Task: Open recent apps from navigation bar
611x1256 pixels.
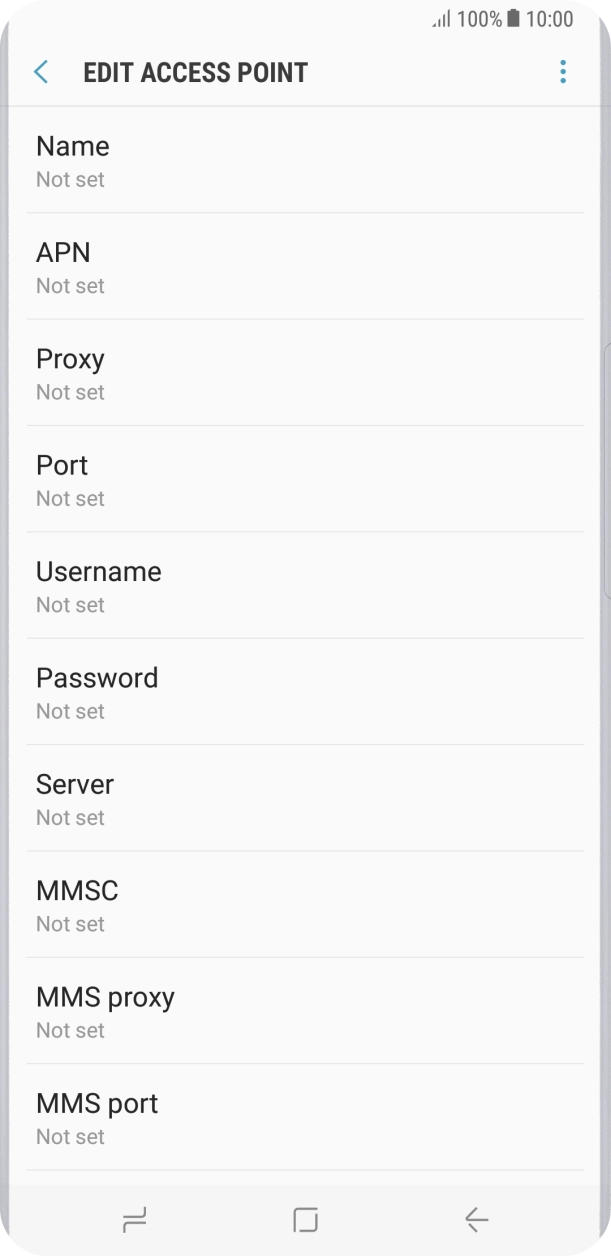Action: [x=134, y=1219]
